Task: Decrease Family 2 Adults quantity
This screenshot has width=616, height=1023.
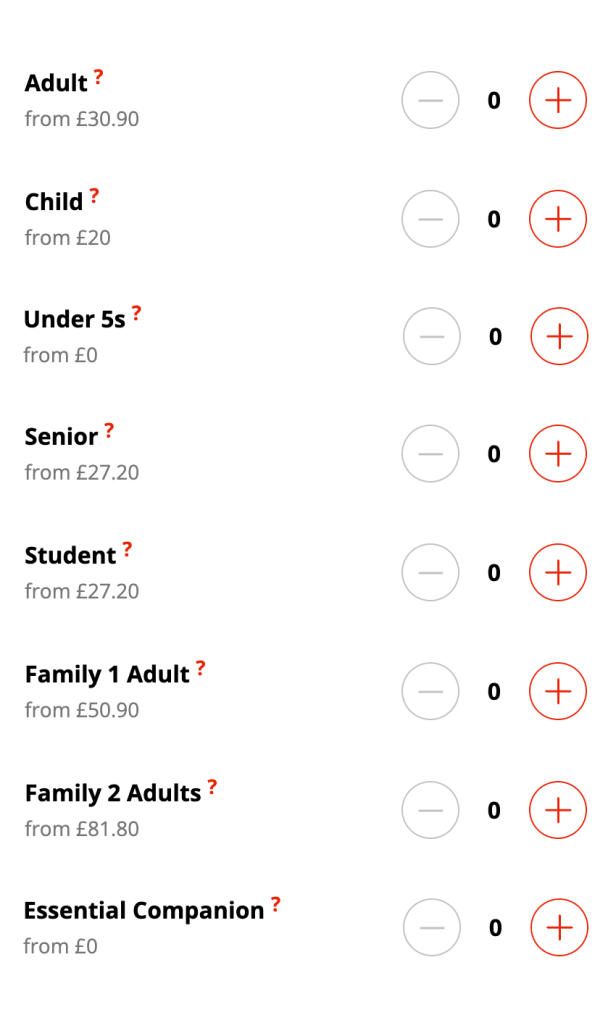Action: [430, 810]
